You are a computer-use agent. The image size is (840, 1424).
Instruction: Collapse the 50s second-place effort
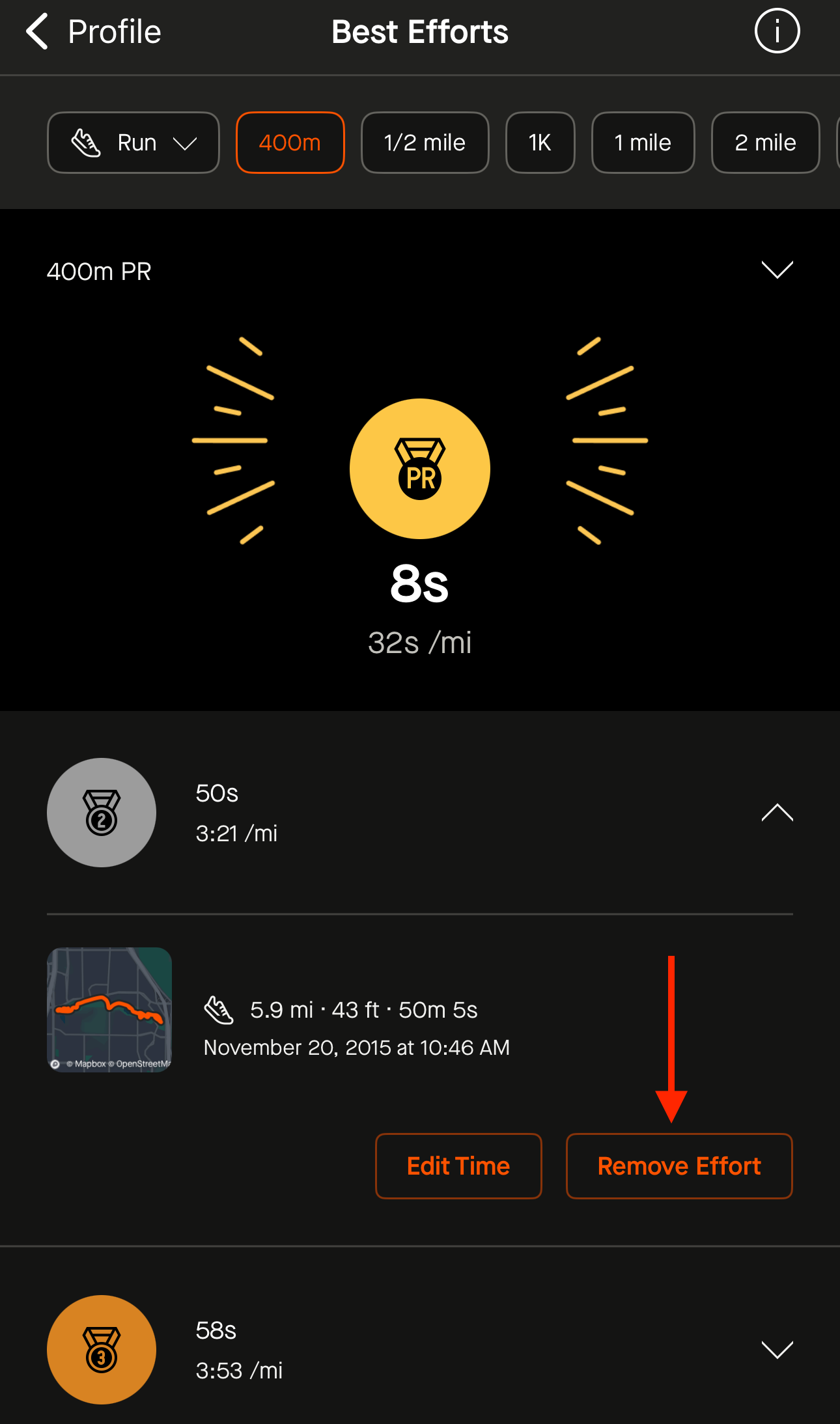(777, 813)
